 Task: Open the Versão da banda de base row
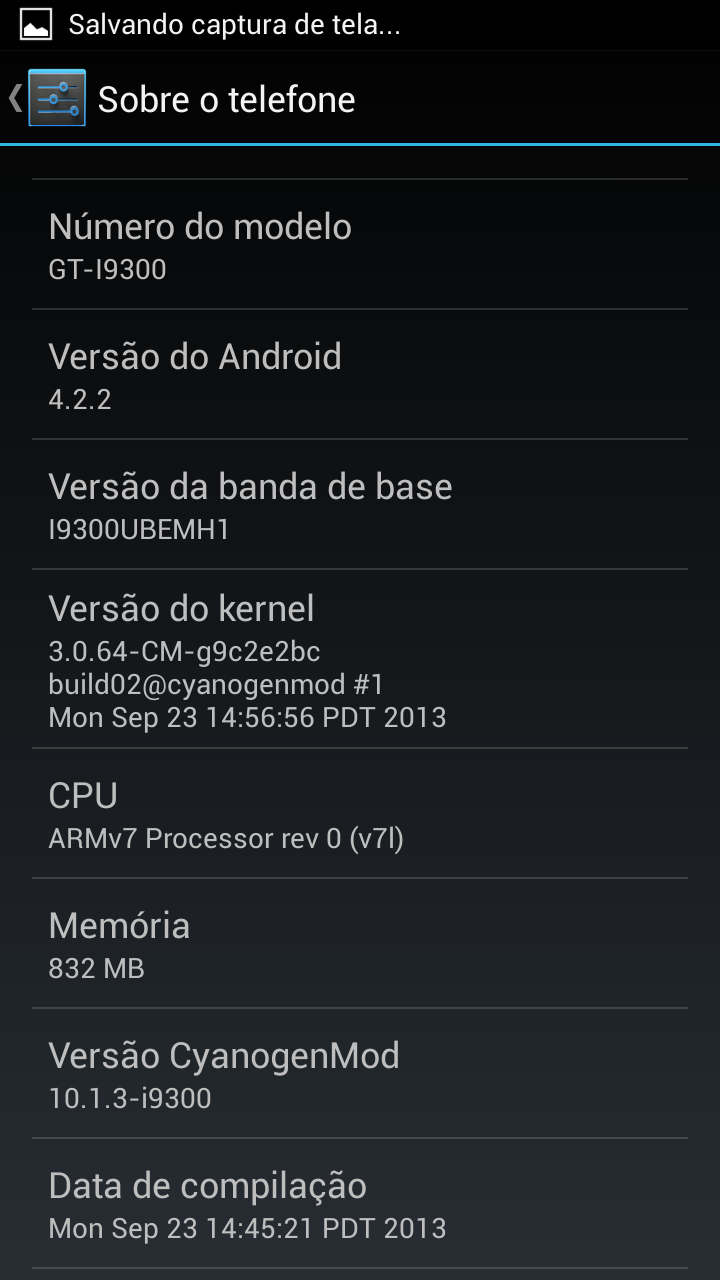coord(360,504)
